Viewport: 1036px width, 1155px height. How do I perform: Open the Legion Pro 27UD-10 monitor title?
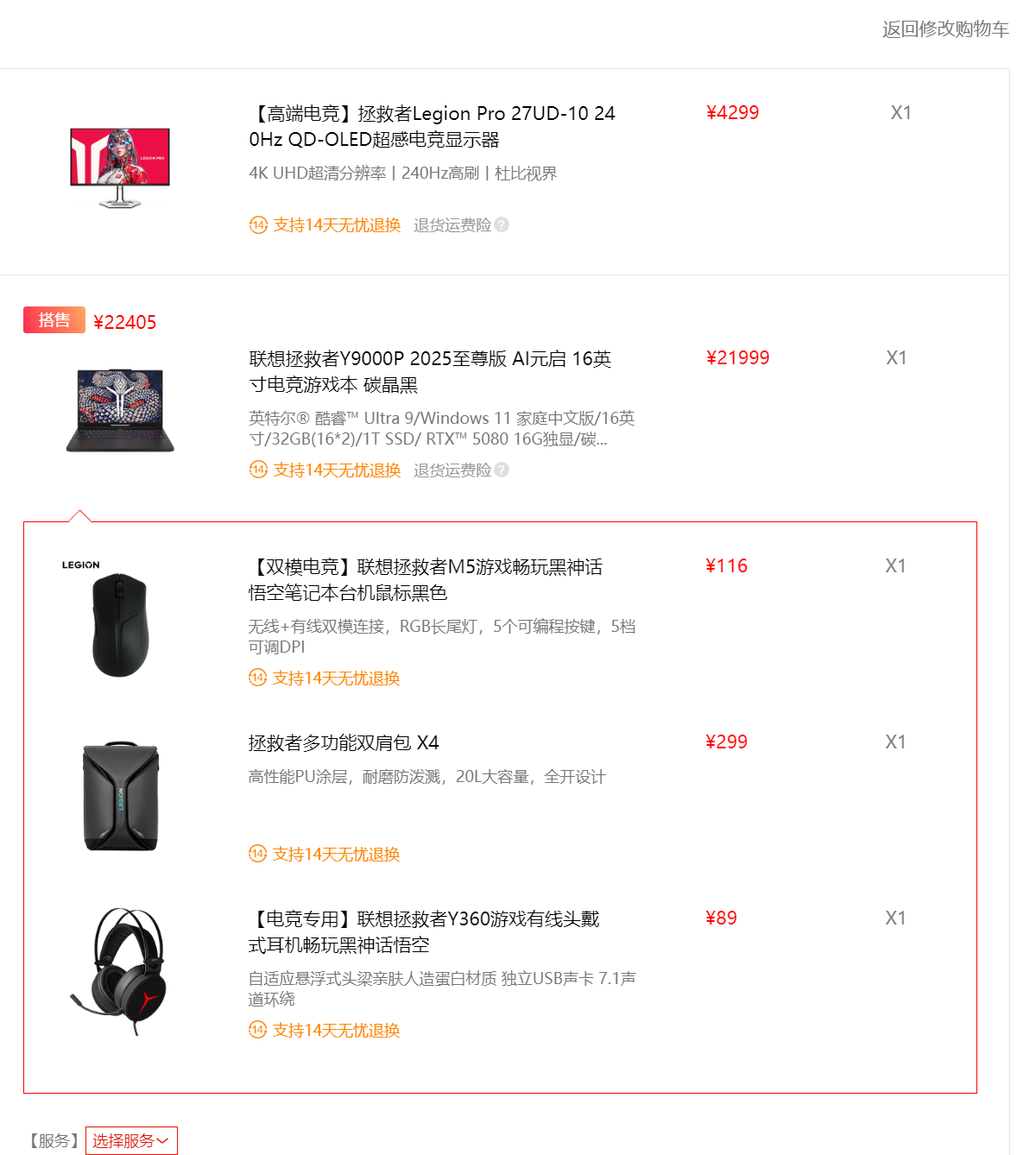pos(432,126)
